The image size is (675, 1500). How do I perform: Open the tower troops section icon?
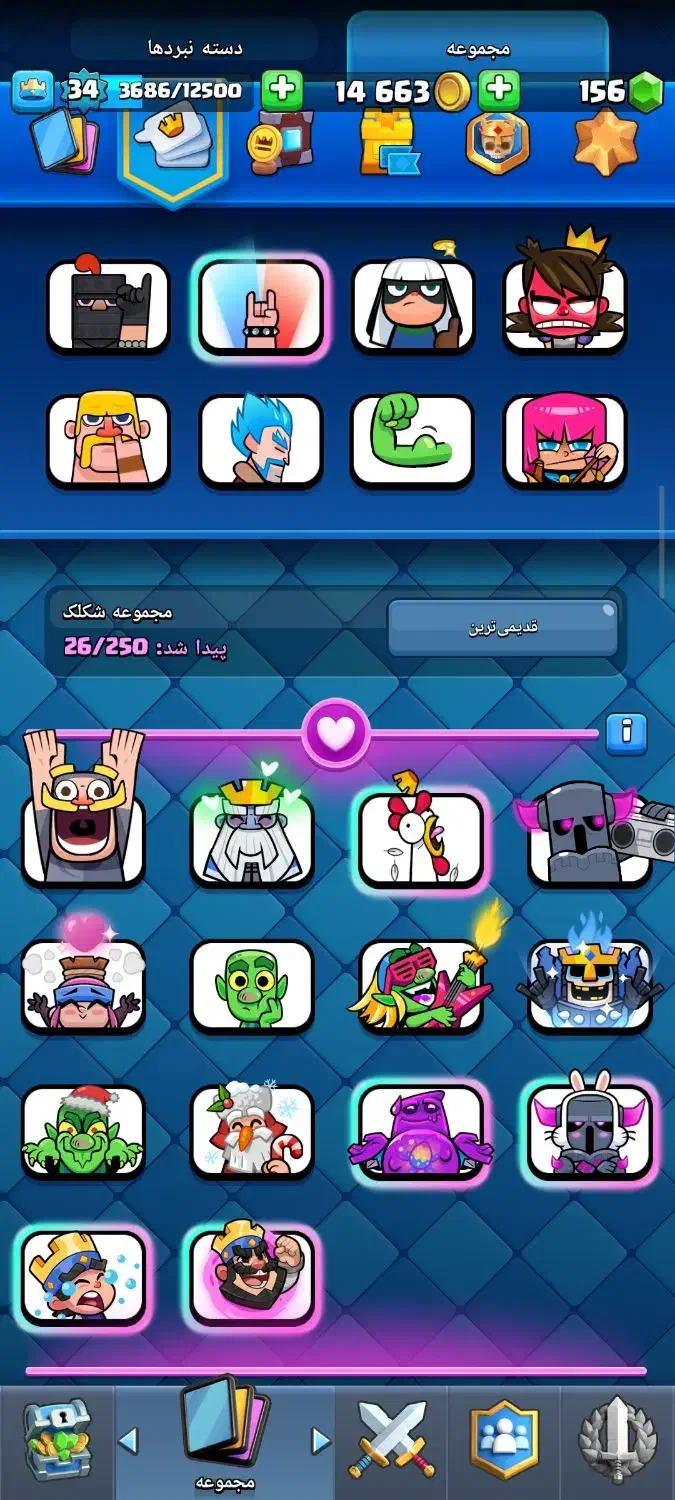(389, 142)
